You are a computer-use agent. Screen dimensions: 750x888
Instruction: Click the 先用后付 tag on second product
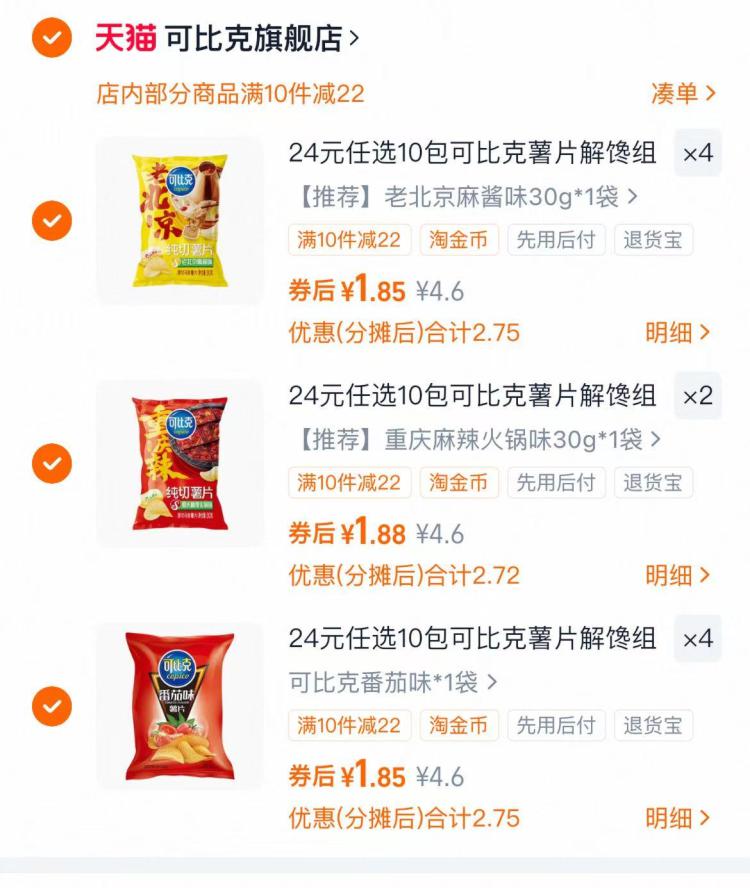559,483
